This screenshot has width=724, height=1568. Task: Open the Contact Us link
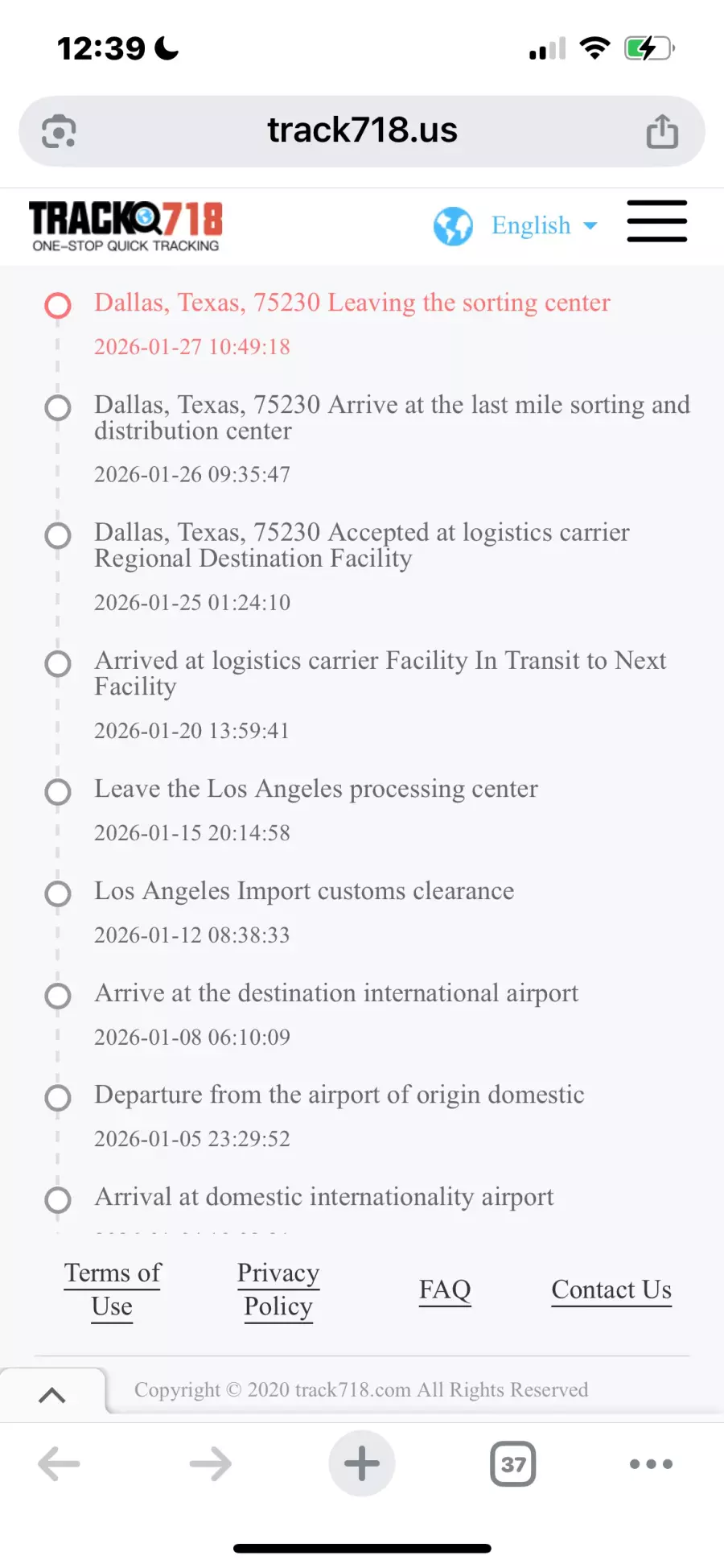pos(611,1289)
